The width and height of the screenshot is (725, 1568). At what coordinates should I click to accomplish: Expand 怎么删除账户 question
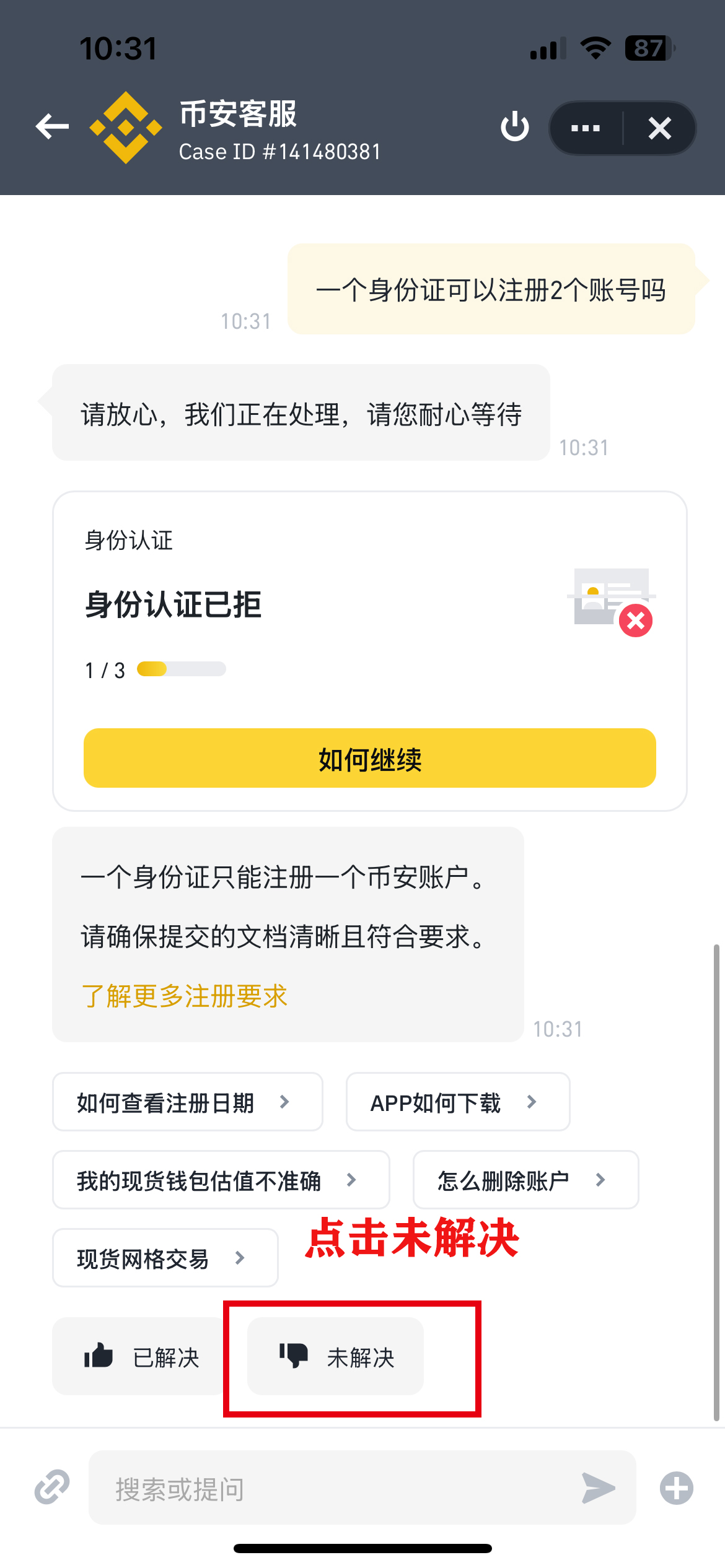click(525, 1180)
